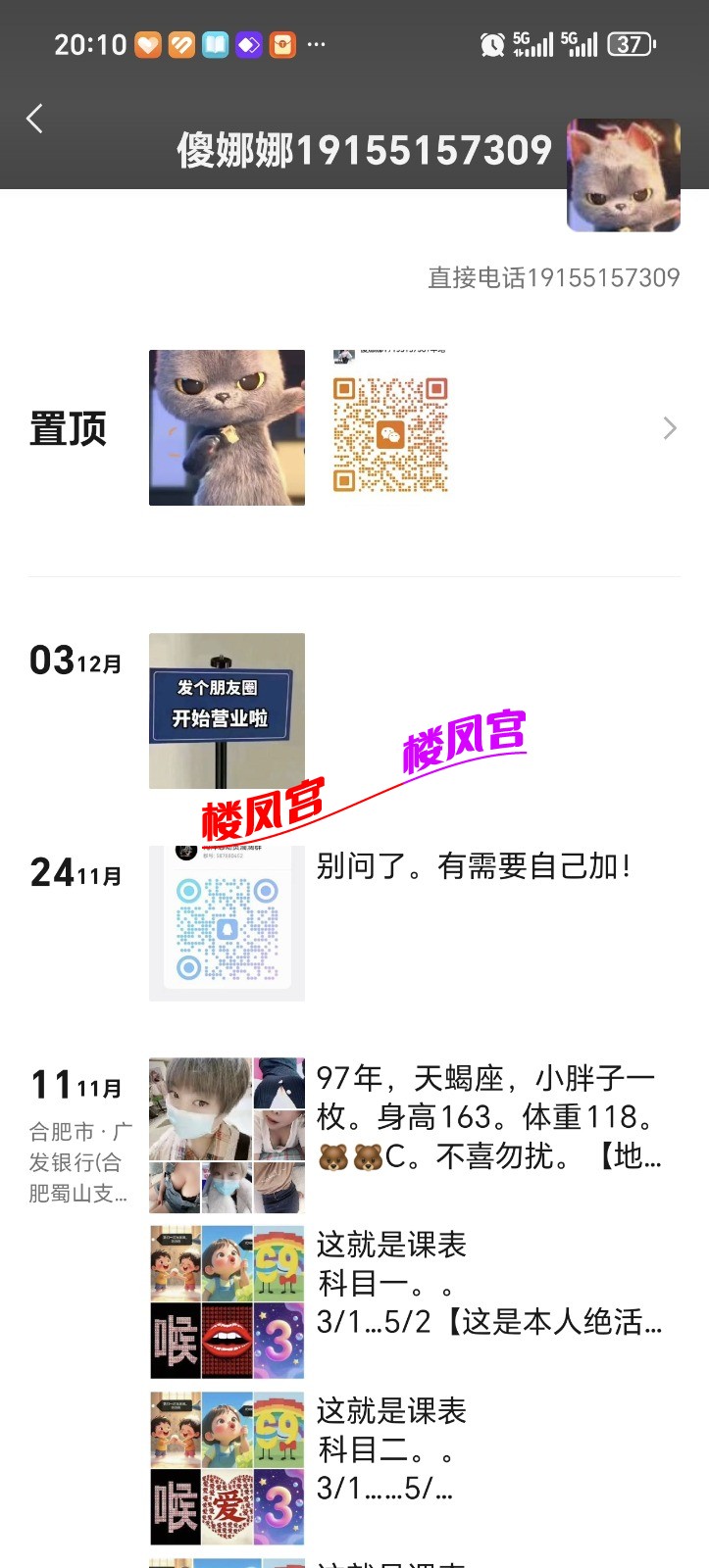Open the blue QR code from the November 24 post
Viewport: 709px width, 1568px height.
tap(226, 921)
